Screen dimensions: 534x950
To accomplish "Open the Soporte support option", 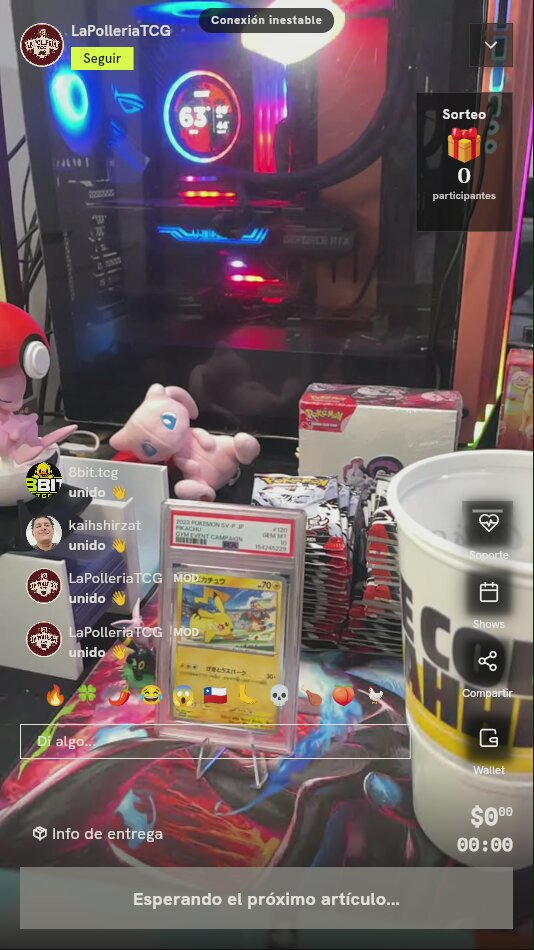I will pyautogui.click(x=488, y=531).
